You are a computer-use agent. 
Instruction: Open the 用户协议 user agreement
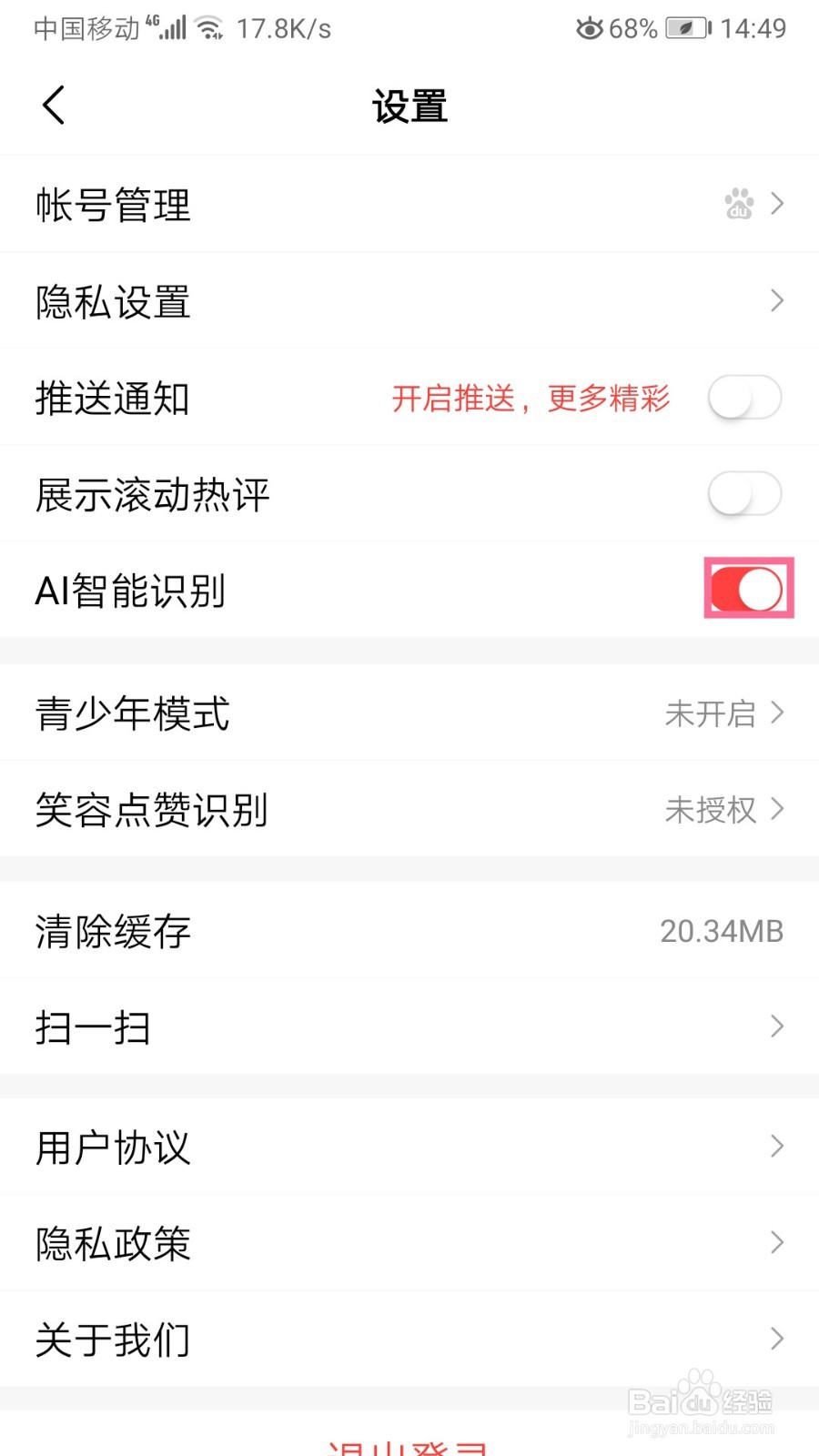pyautogui.click(x=409, y=1147)
